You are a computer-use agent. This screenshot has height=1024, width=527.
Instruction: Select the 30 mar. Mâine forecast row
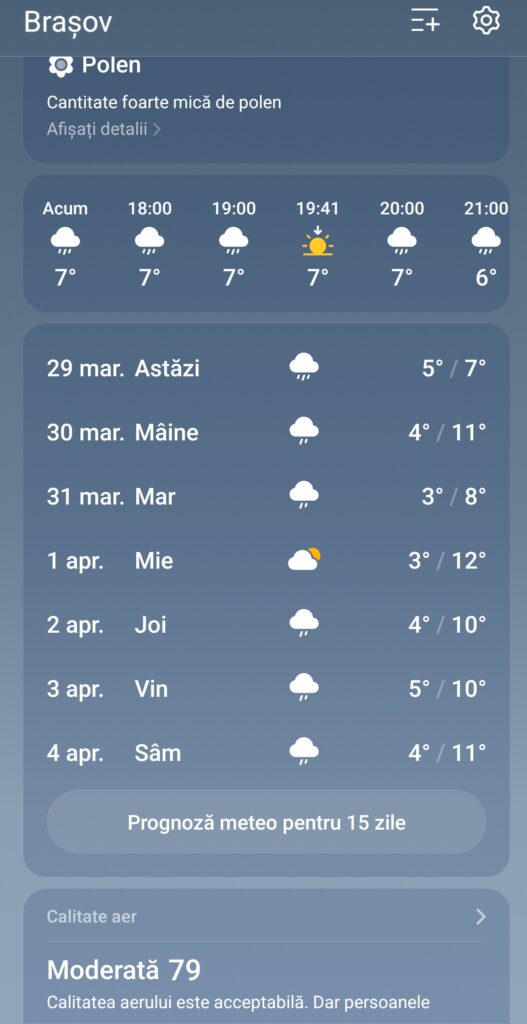(x=266, y=432)
